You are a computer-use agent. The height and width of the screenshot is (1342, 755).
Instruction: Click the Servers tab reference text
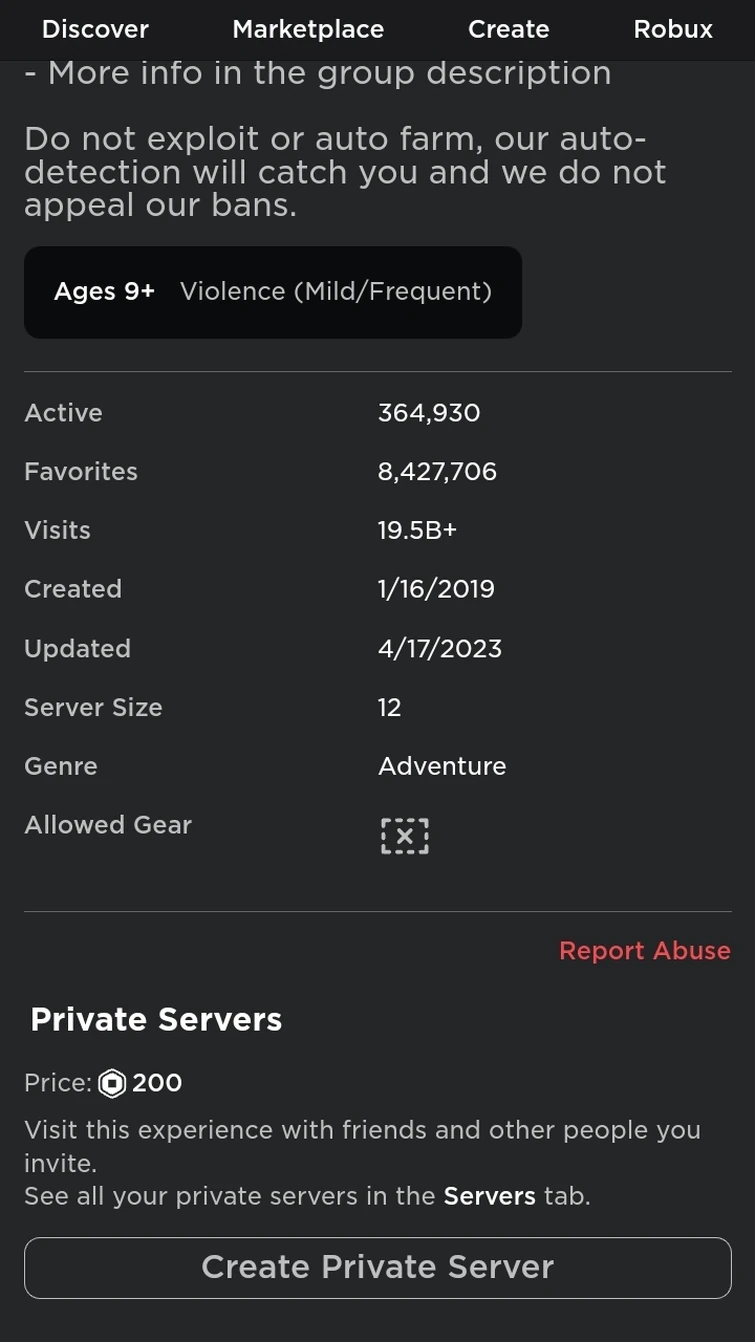(x=489, y=1195)
